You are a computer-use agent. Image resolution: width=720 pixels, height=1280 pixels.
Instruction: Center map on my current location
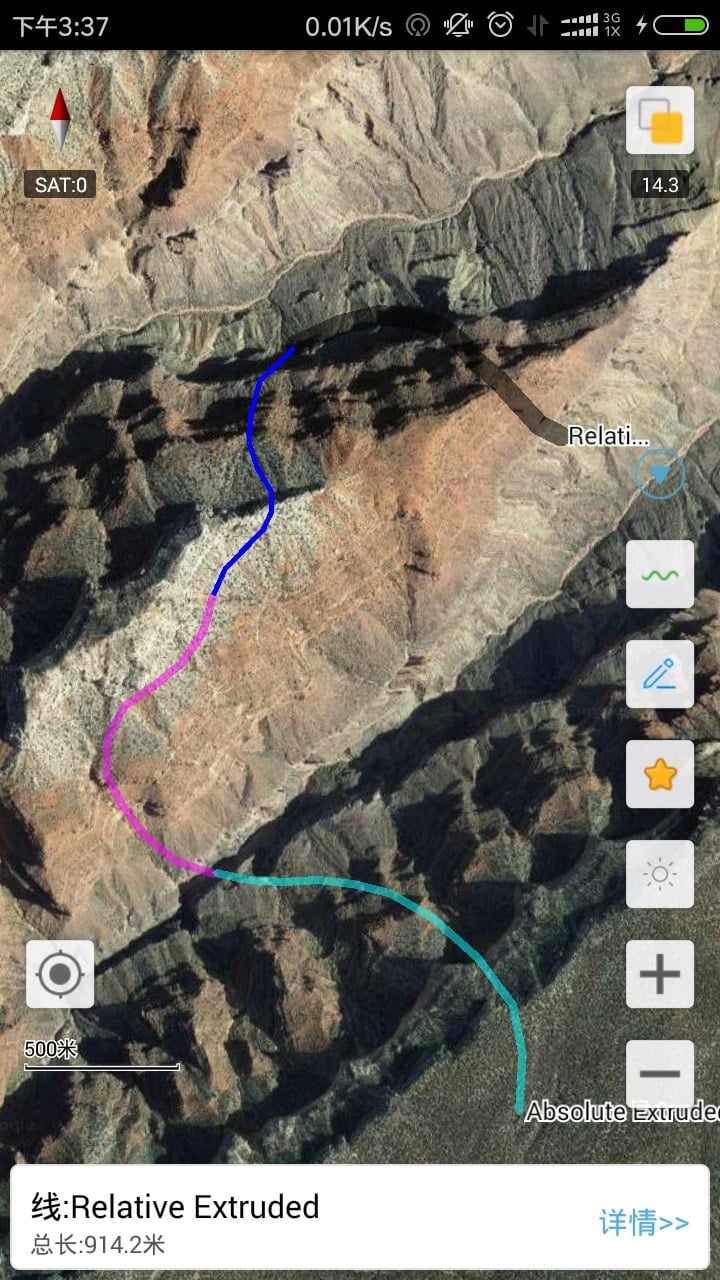[60, 973]
